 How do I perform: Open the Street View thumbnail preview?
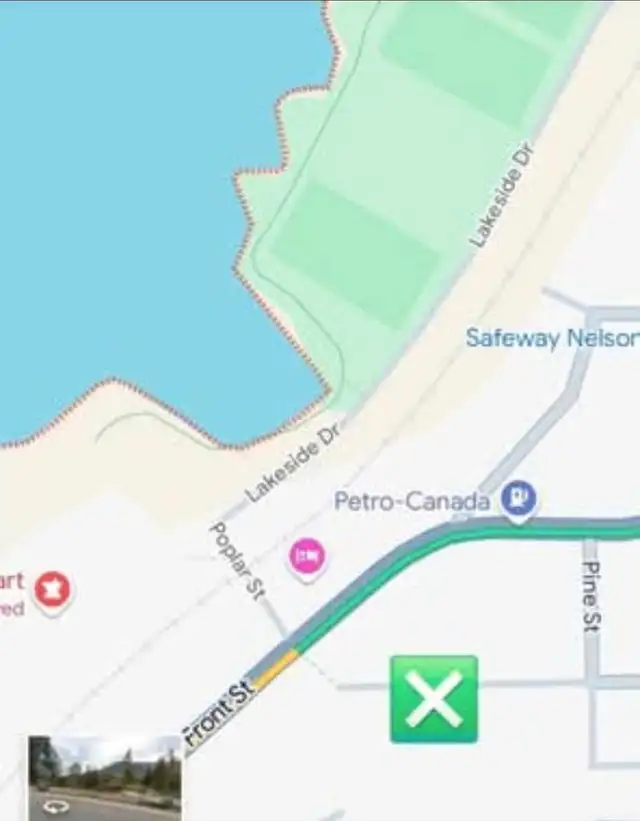click(104, 776)
